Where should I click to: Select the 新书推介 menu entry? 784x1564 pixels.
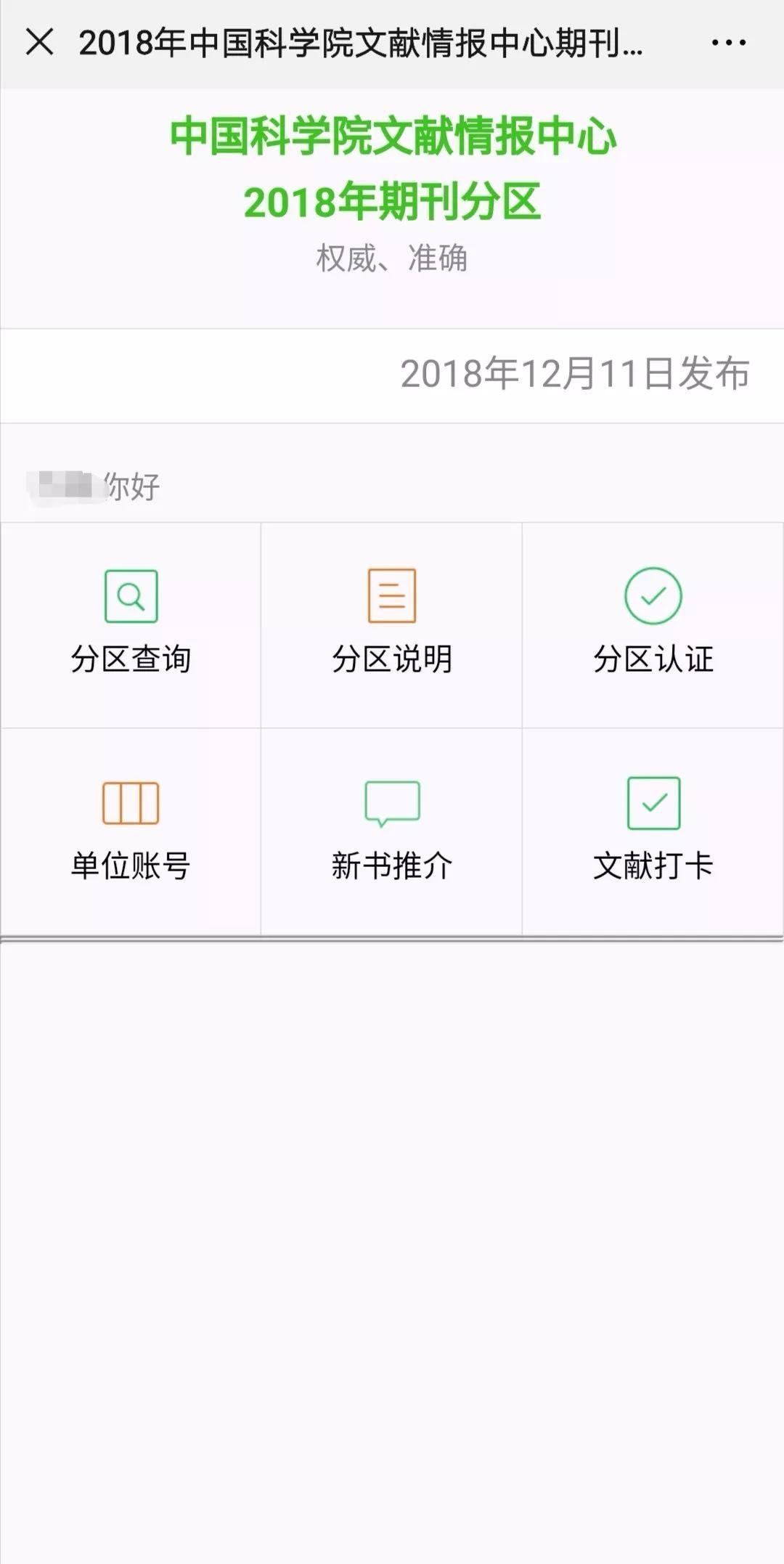coord(391,864)
